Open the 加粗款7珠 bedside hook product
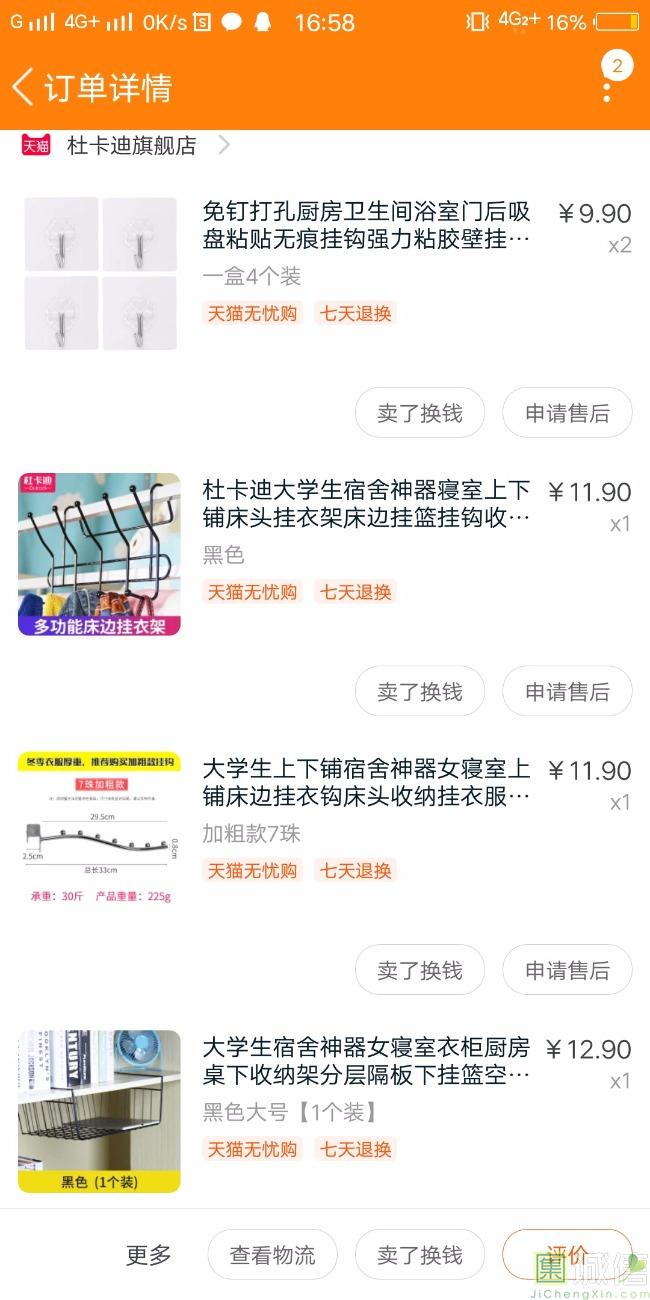Screen dimensions: 650x1300 tap(366, 782)
